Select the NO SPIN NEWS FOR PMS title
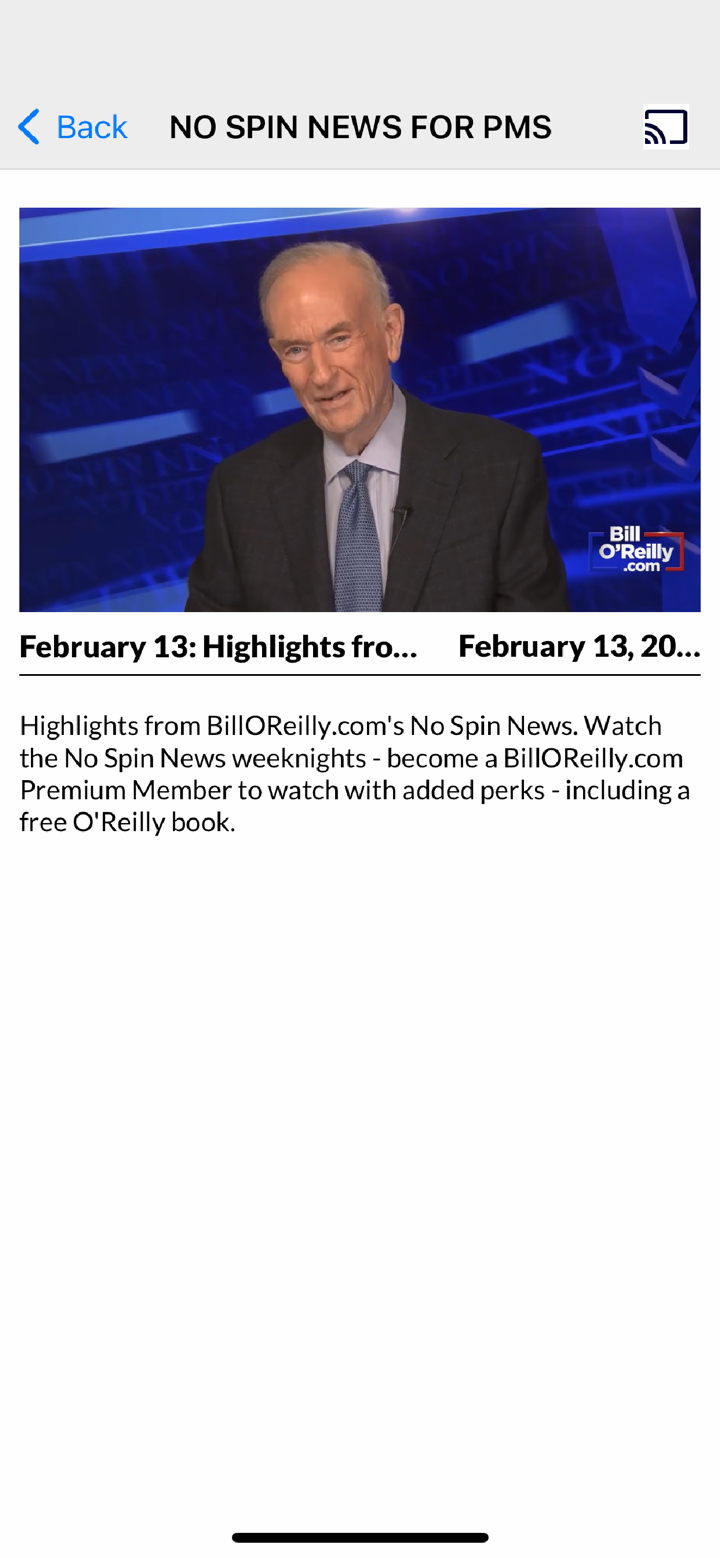The width and height of the screenshot is (720, 1558). (x=360, y=126)
